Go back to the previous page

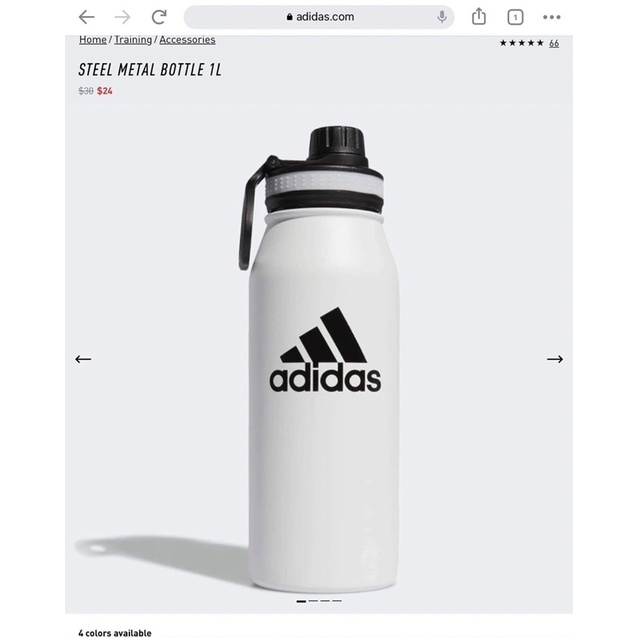[x=87, y=17]
